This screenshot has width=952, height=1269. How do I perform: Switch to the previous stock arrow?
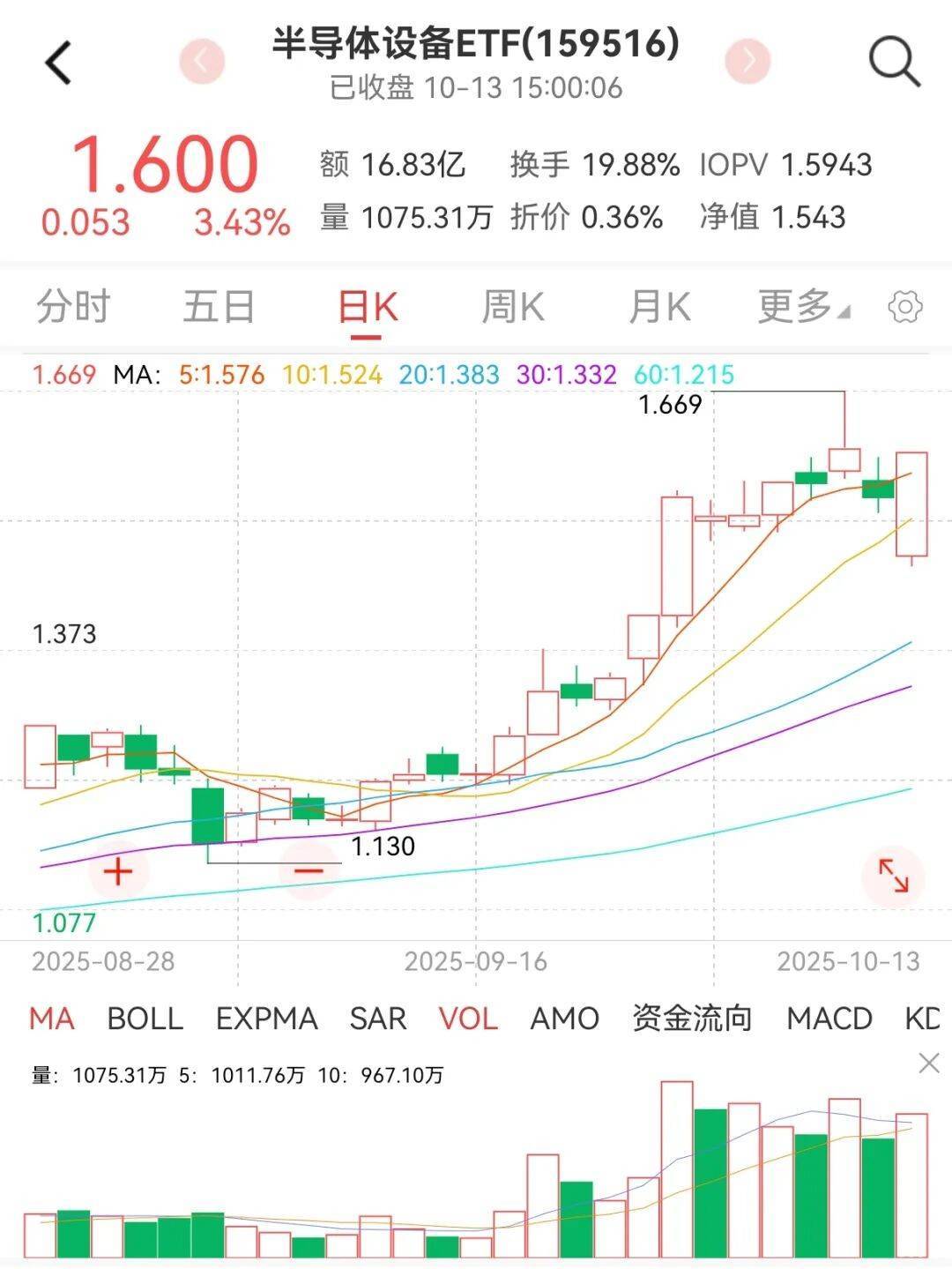(x=202, y=61)
